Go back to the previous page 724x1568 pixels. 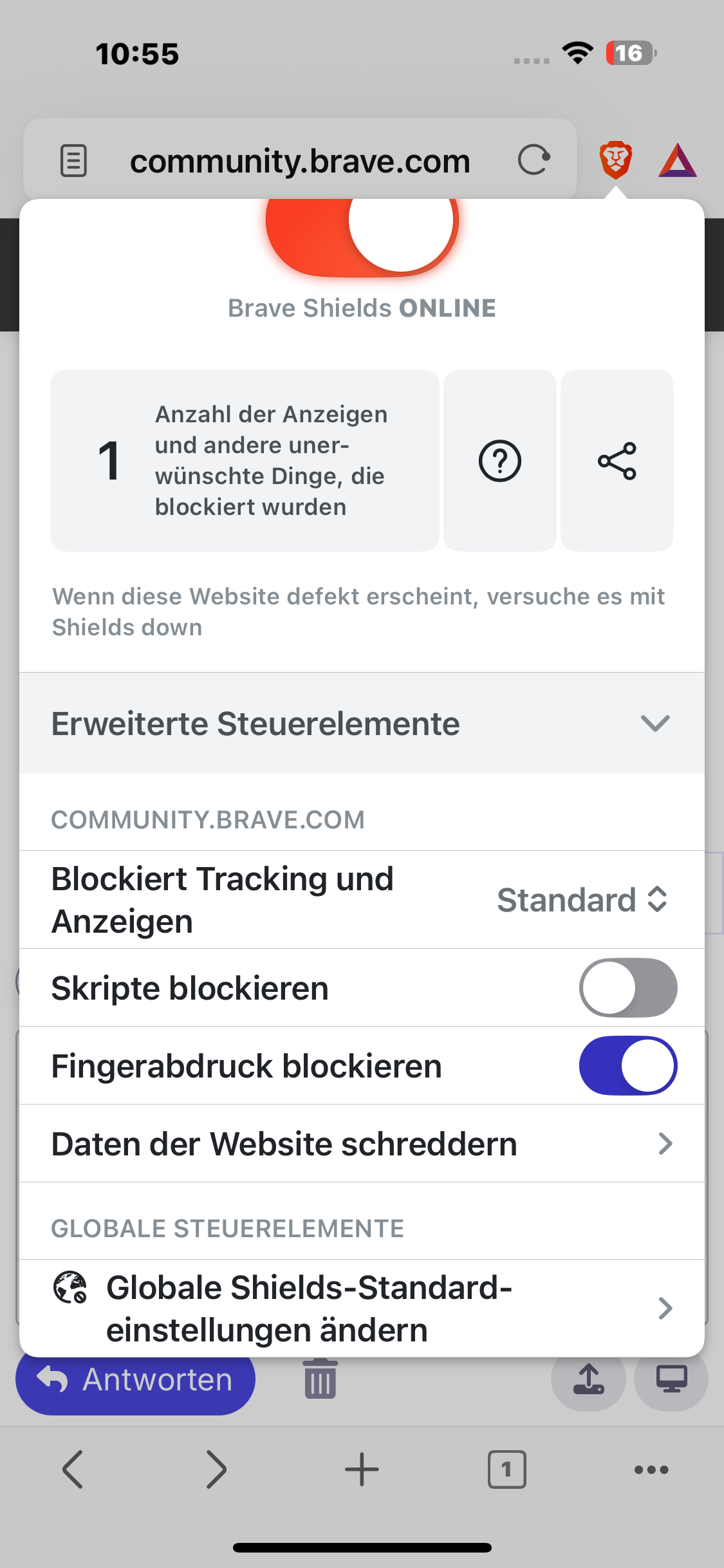pyautogui.click(x=73, y=1470)
